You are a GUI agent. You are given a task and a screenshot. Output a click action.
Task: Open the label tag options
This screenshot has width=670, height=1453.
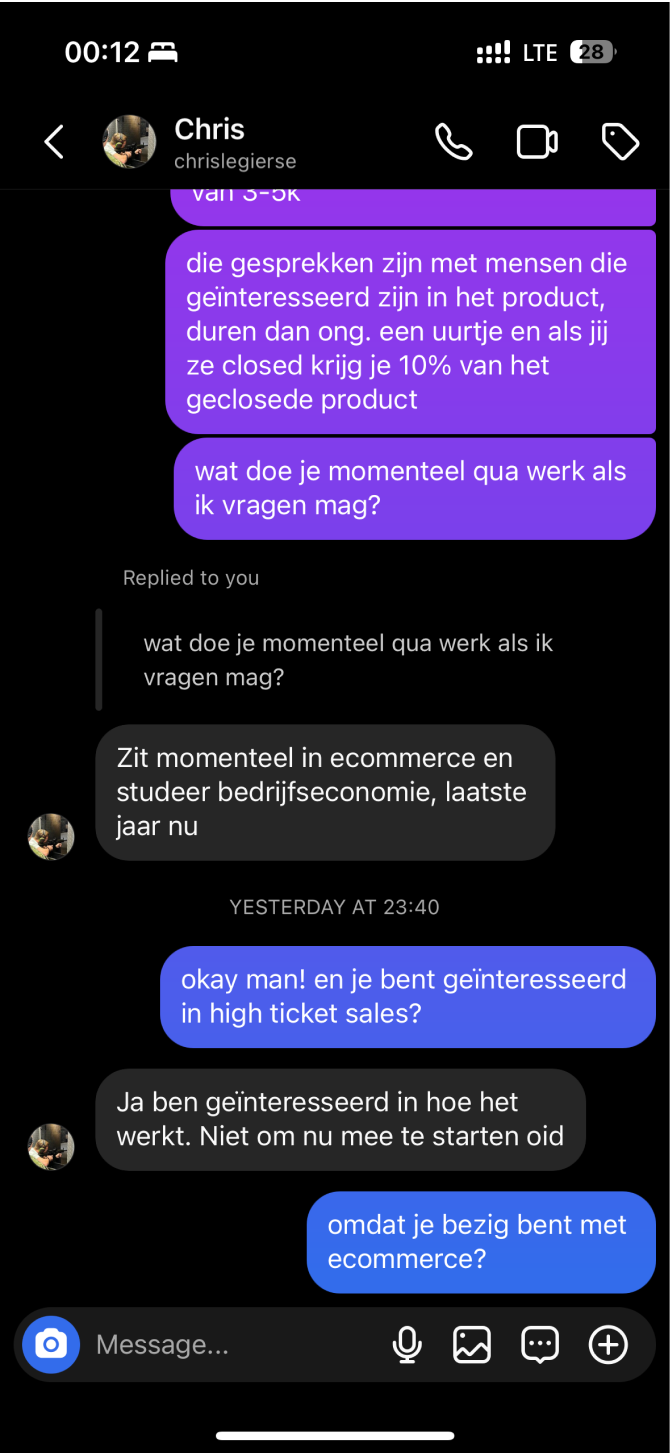pyautogui.click(x=620, y=142)
